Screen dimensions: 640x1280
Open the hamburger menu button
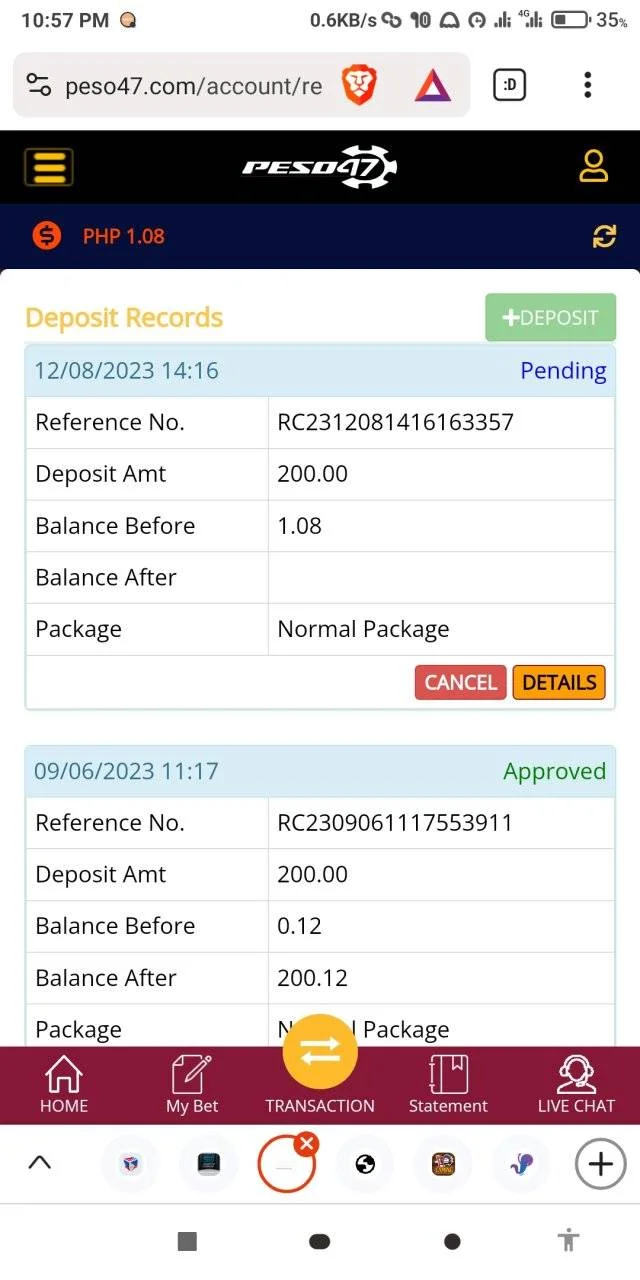[49, 167]
